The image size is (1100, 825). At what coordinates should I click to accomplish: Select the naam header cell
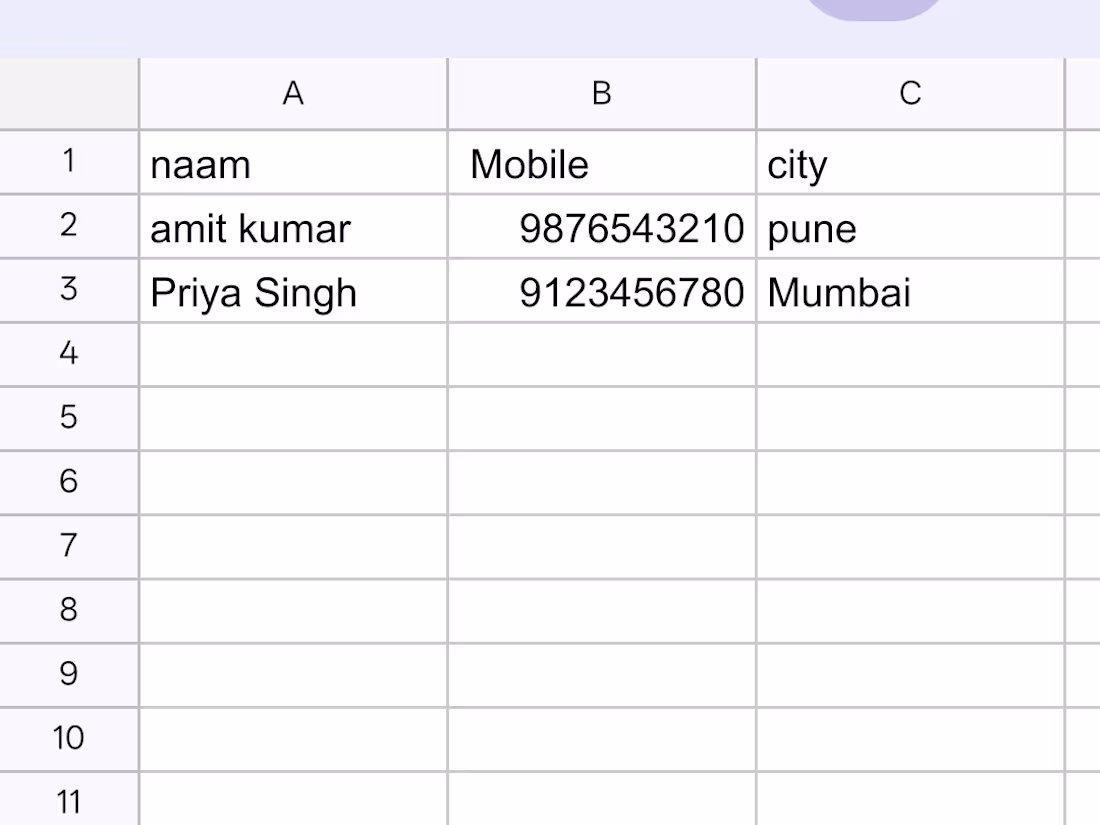tap(293, 162)
